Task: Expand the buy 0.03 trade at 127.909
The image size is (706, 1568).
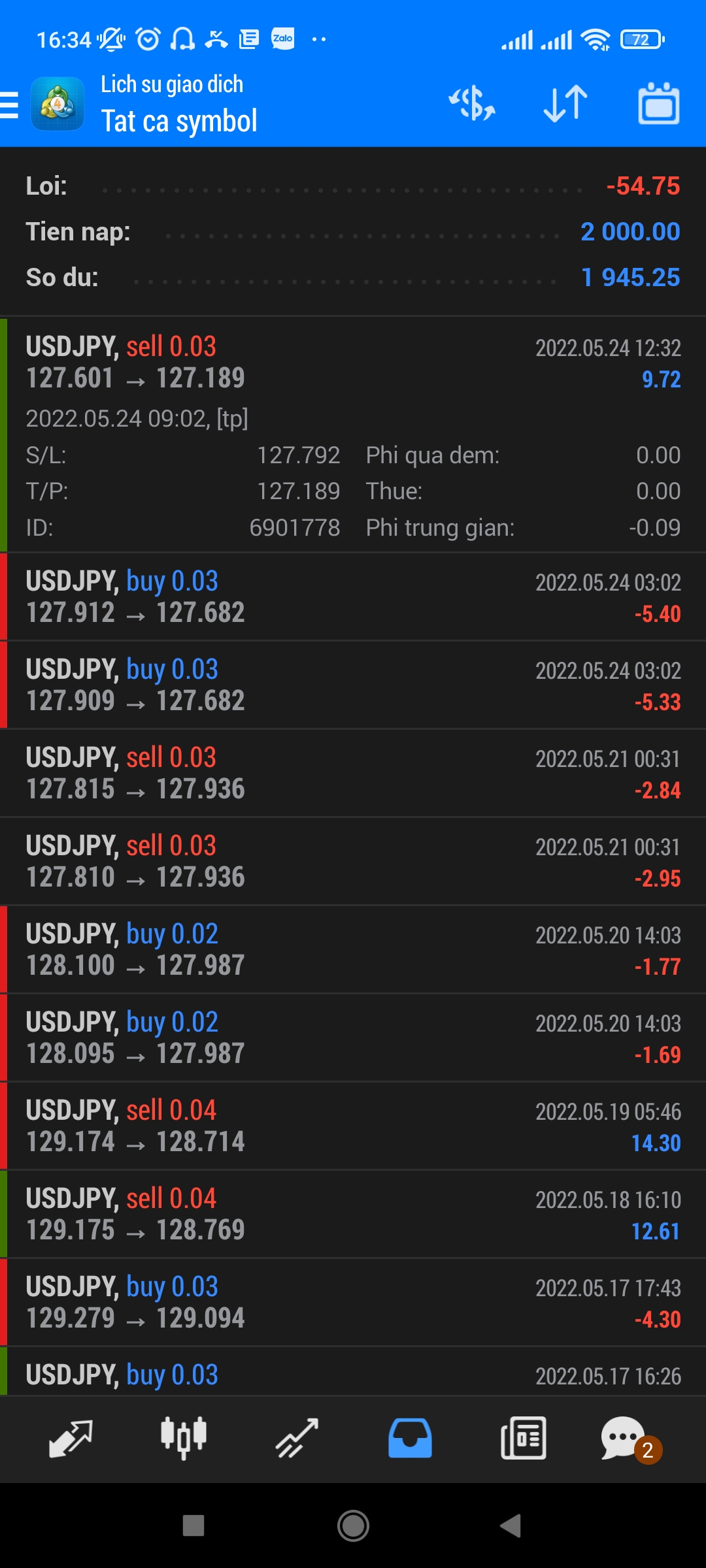Action: (x=353, y=685)
